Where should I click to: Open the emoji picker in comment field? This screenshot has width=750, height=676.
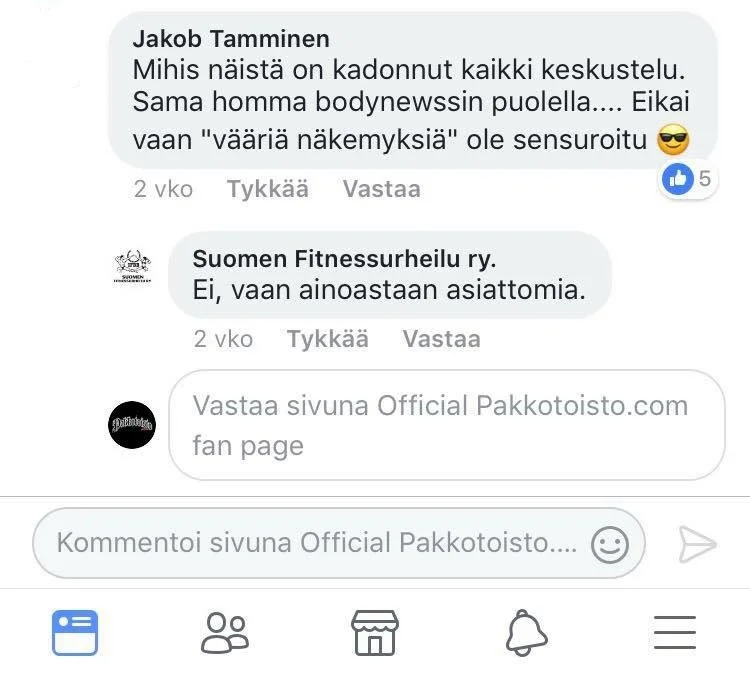click(610, 545)
